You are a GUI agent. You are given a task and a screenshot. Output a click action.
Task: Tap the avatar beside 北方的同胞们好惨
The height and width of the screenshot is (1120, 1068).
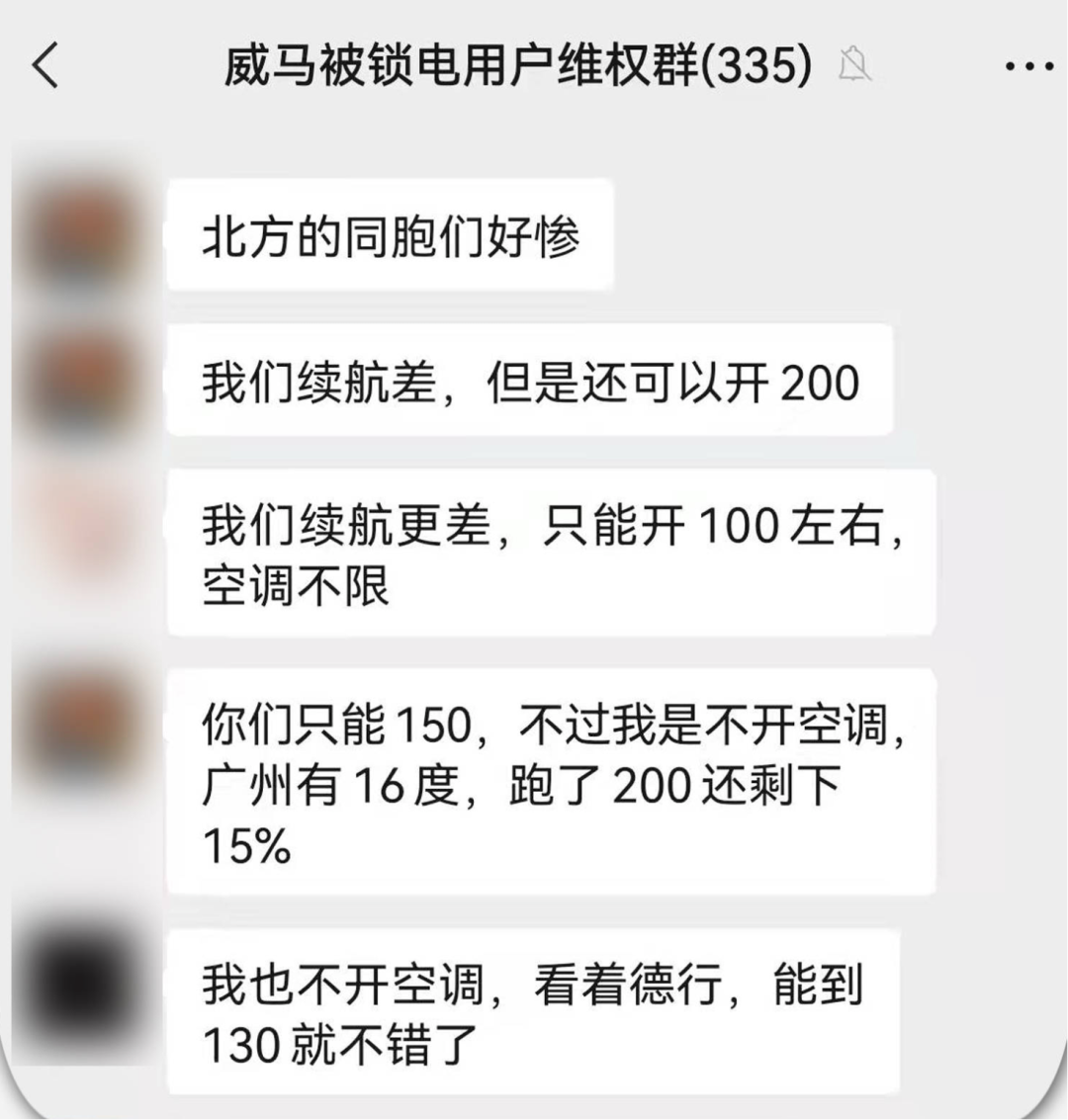click(x=84, y=233)
